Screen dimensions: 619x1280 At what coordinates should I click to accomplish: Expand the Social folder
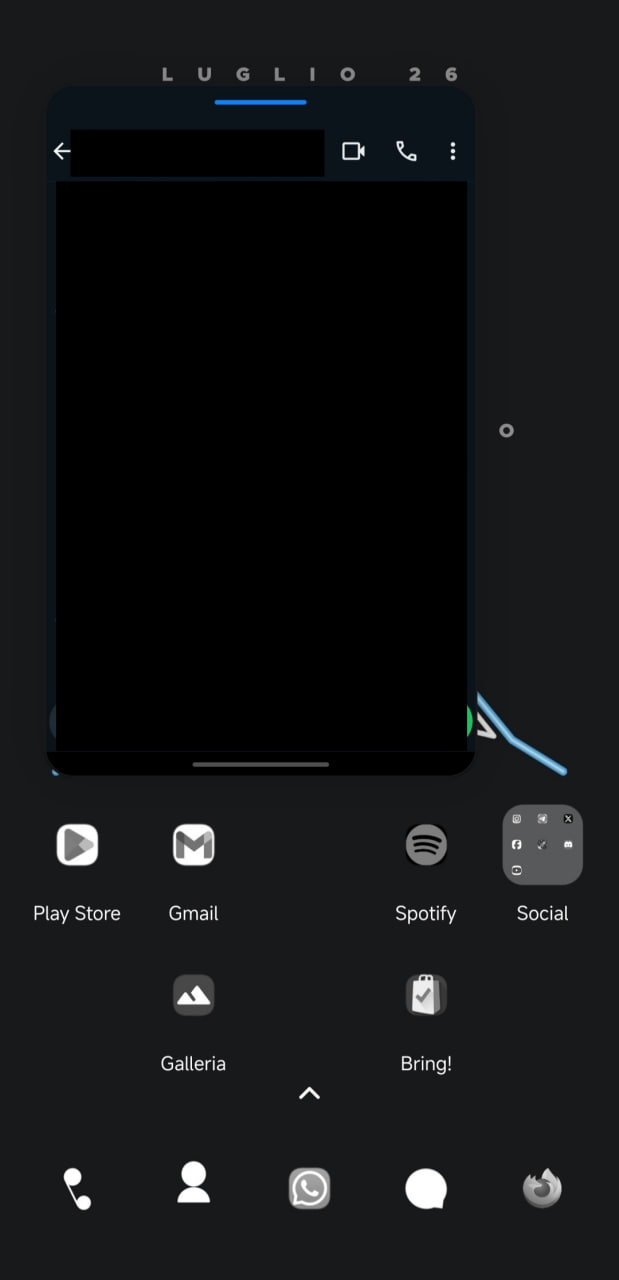pos(542,845)
